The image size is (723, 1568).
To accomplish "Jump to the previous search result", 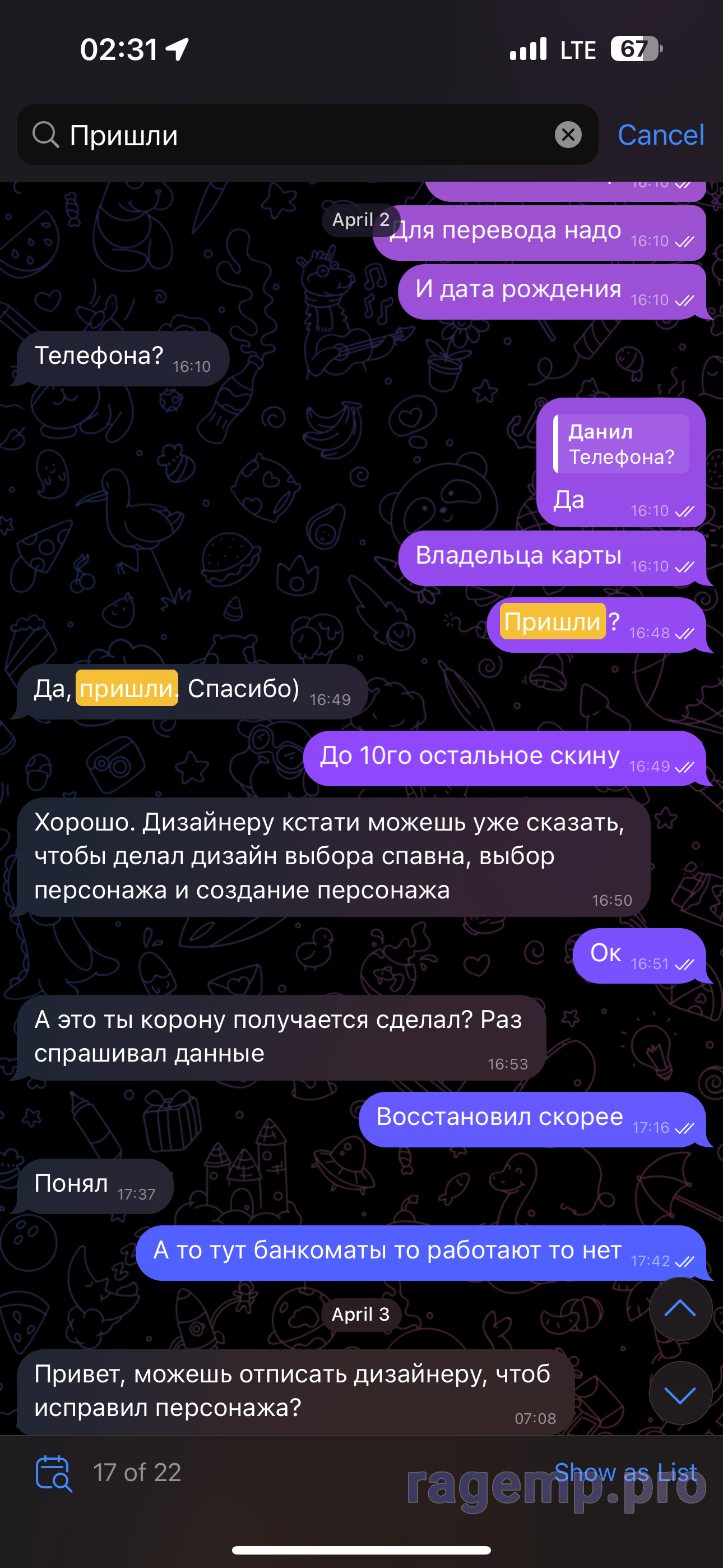I will coord(680,1308).
